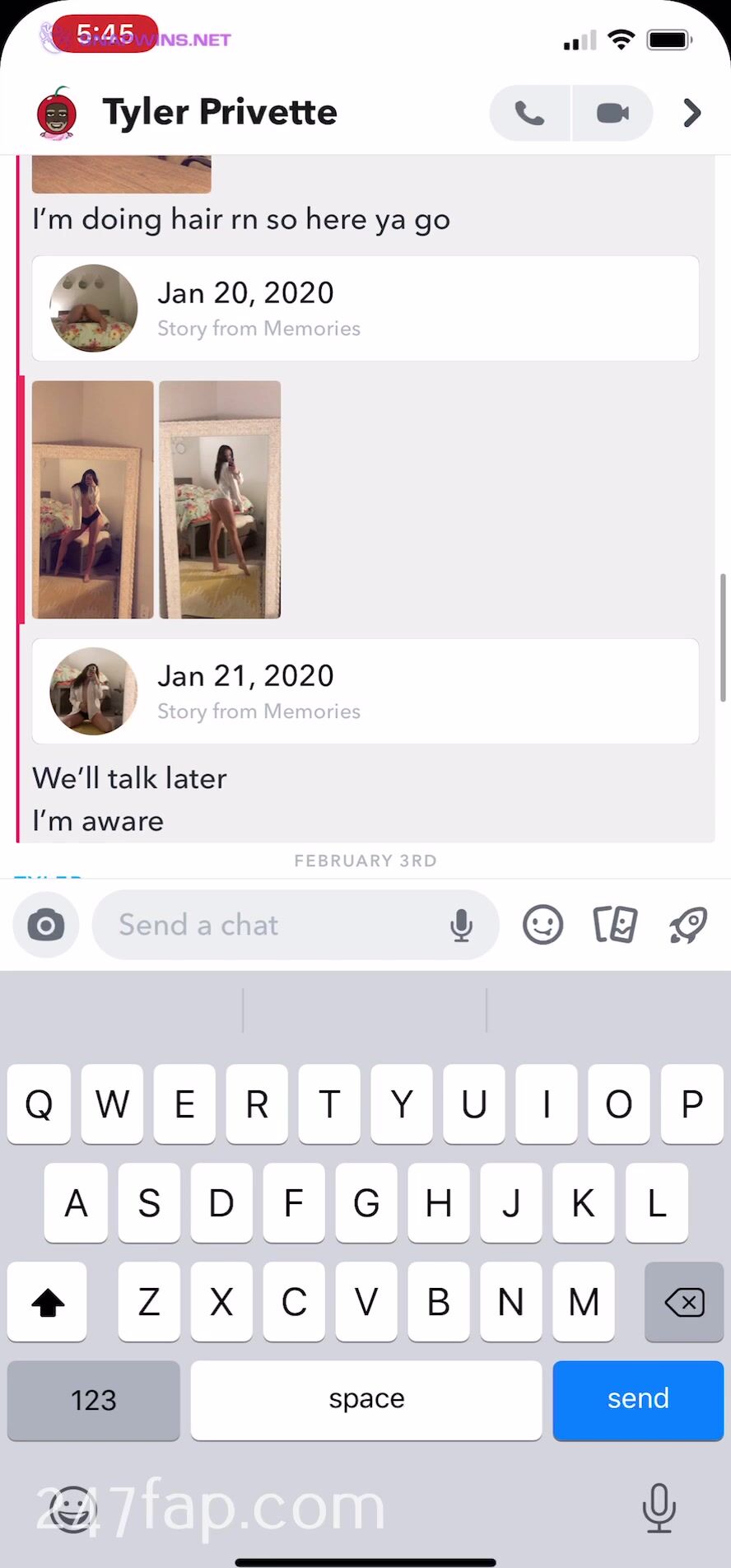Tap the keyboard shift key
731x1568 pixels.
(x=47, y=1302)
